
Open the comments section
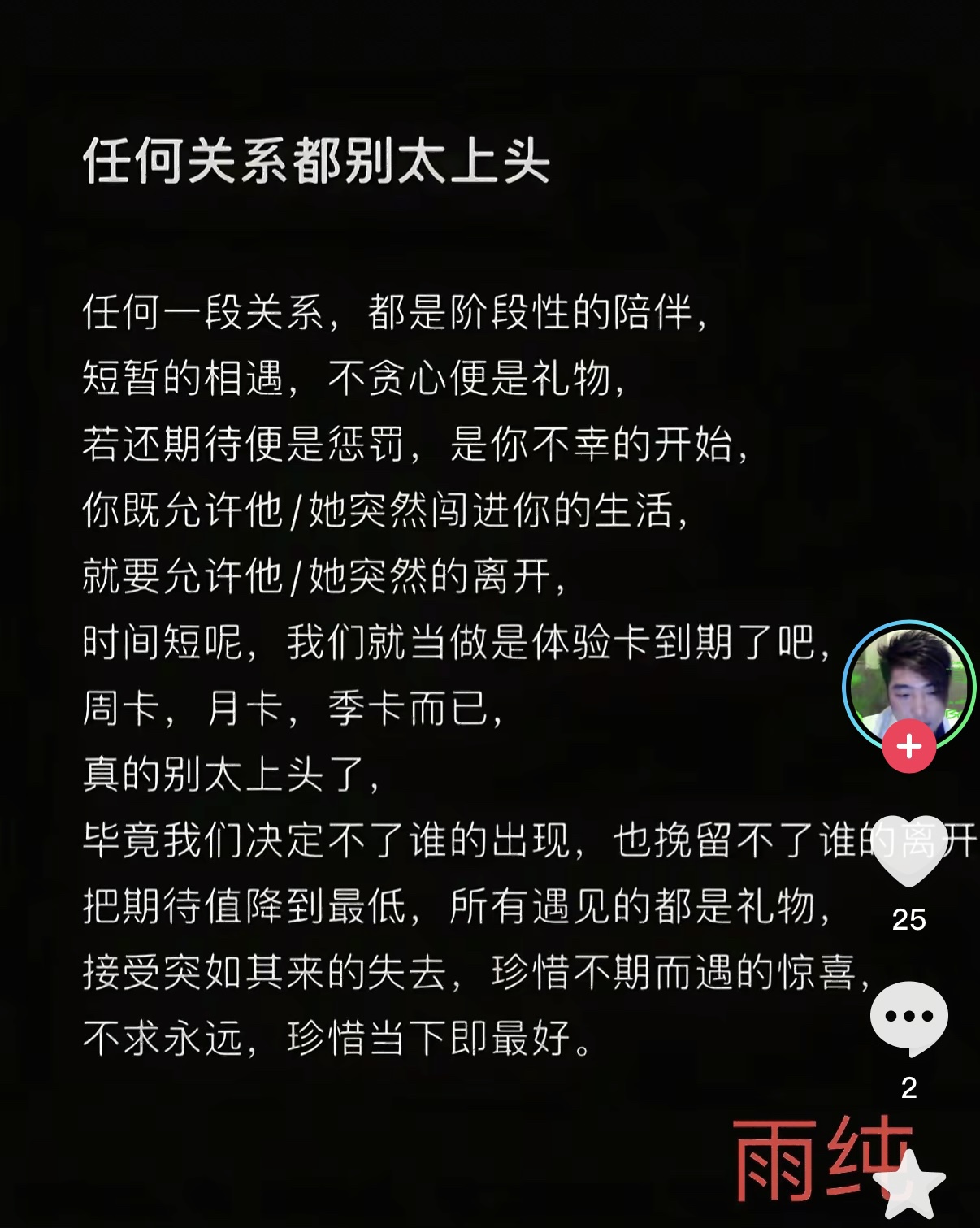[x=908, y=1018]
